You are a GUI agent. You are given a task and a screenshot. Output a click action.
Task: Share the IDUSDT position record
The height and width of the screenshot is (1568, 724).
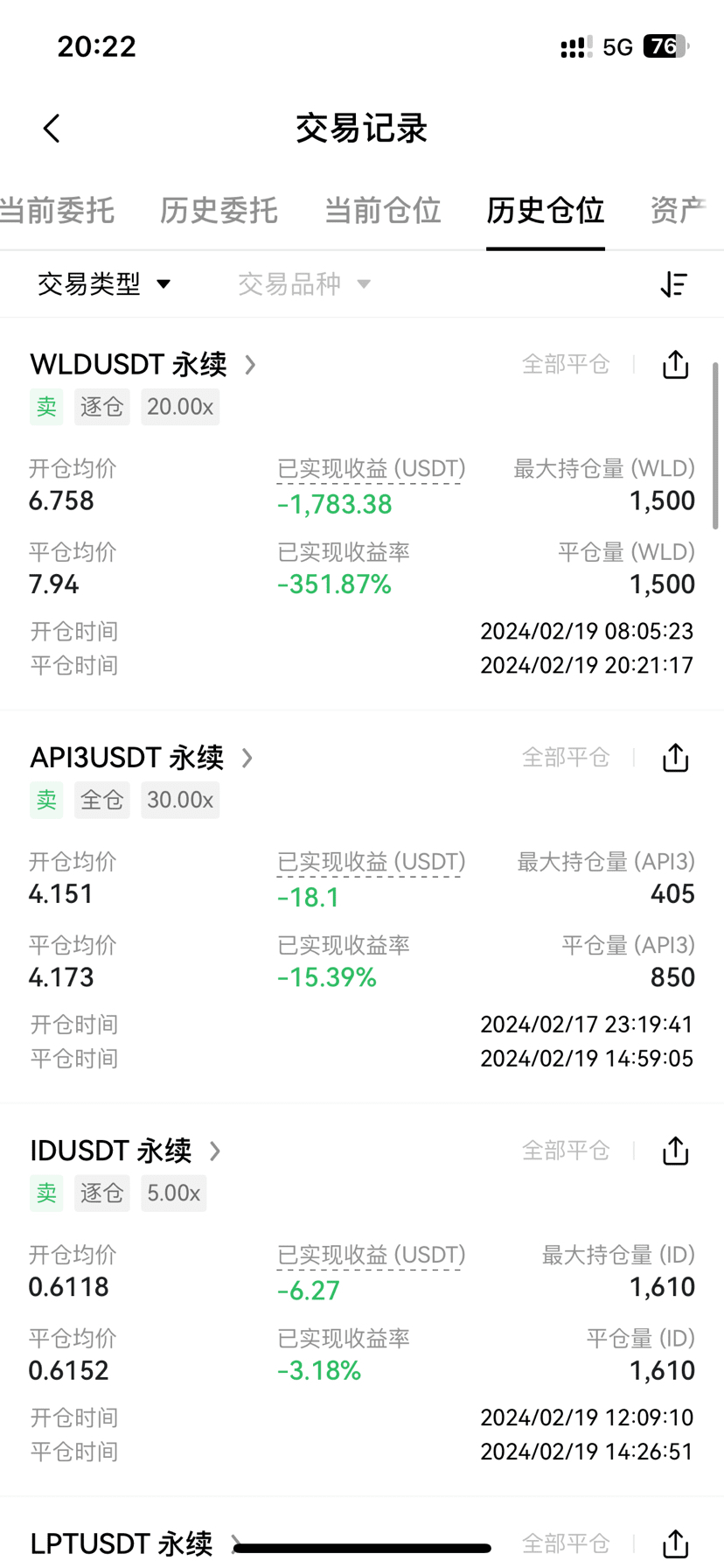675,1151
